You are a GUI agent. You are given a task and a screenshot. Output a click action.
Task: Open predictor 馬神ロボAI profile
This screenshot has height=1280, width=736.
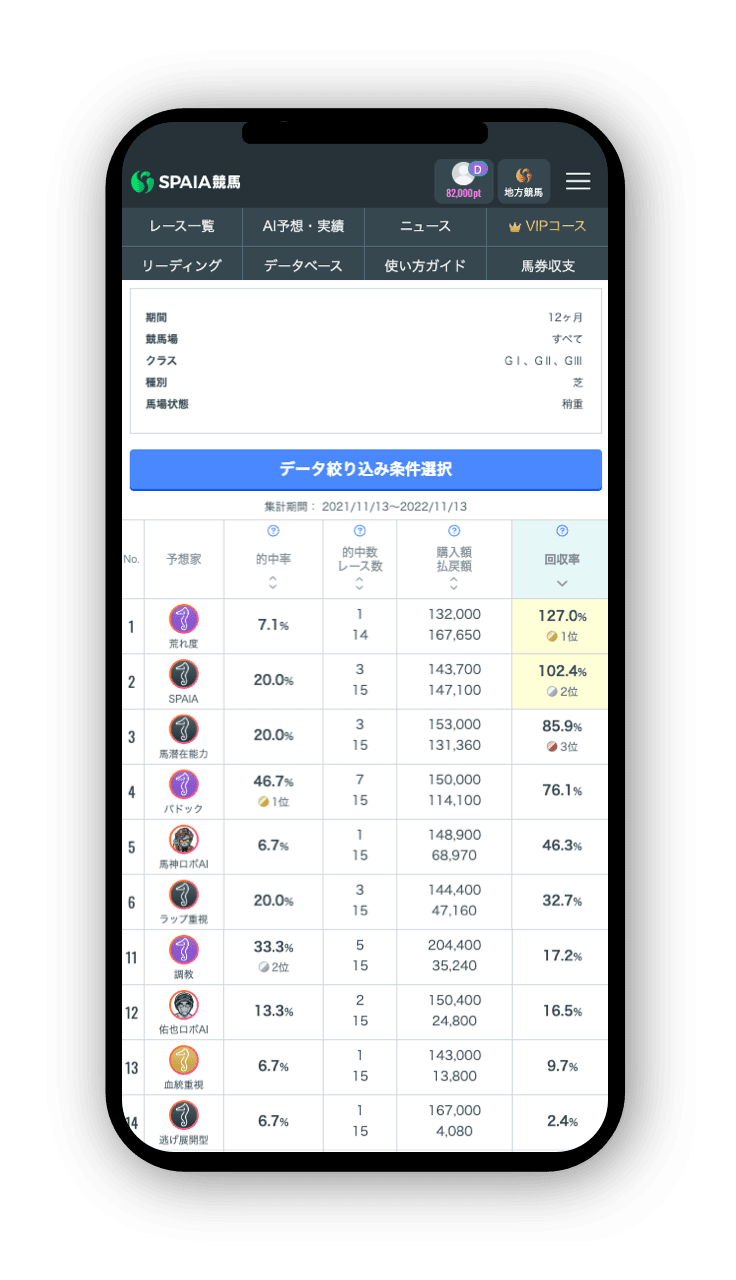tap(183, 846)
